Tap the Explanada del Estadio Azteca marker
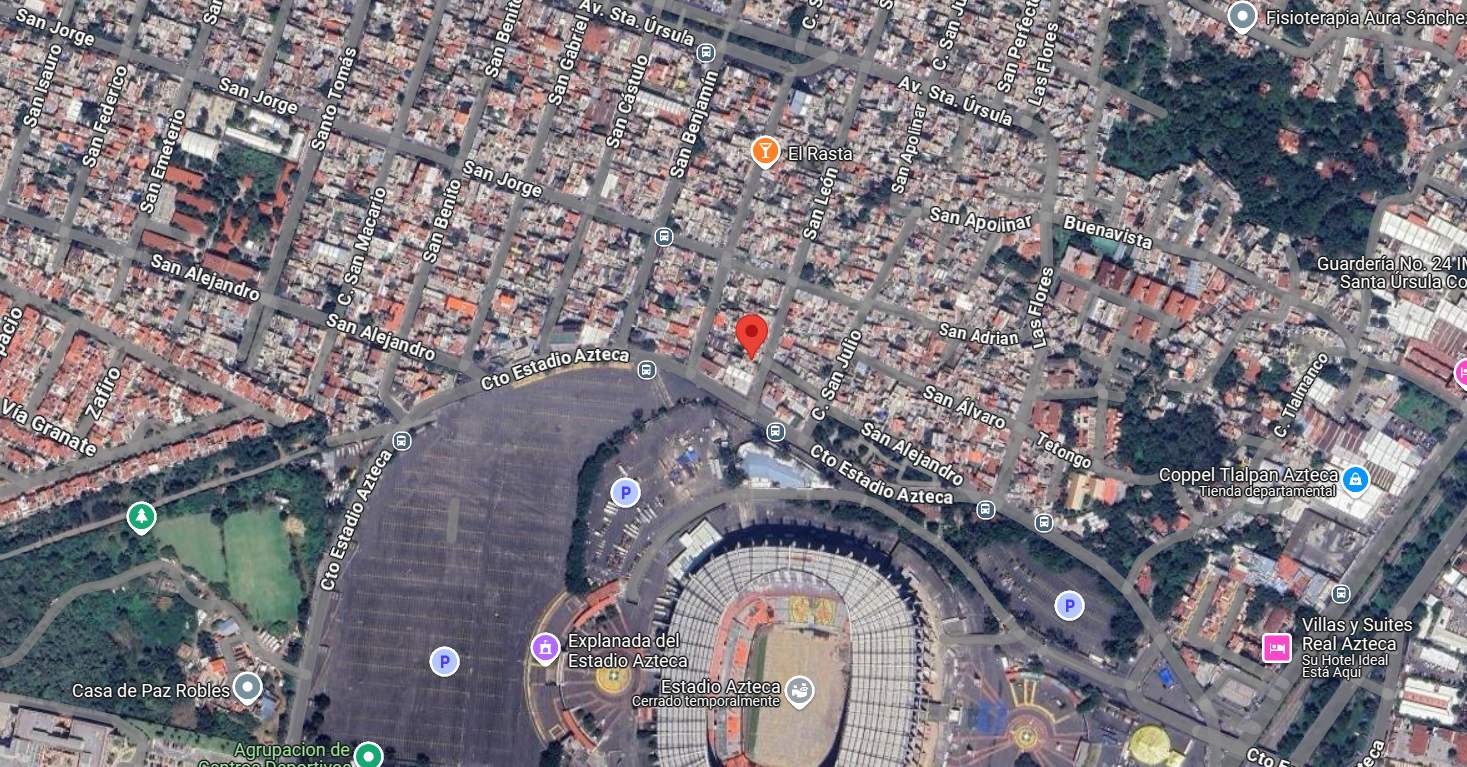Image resolution: width=1467 pixels, height=767 pixels. (x=545, y=648)
